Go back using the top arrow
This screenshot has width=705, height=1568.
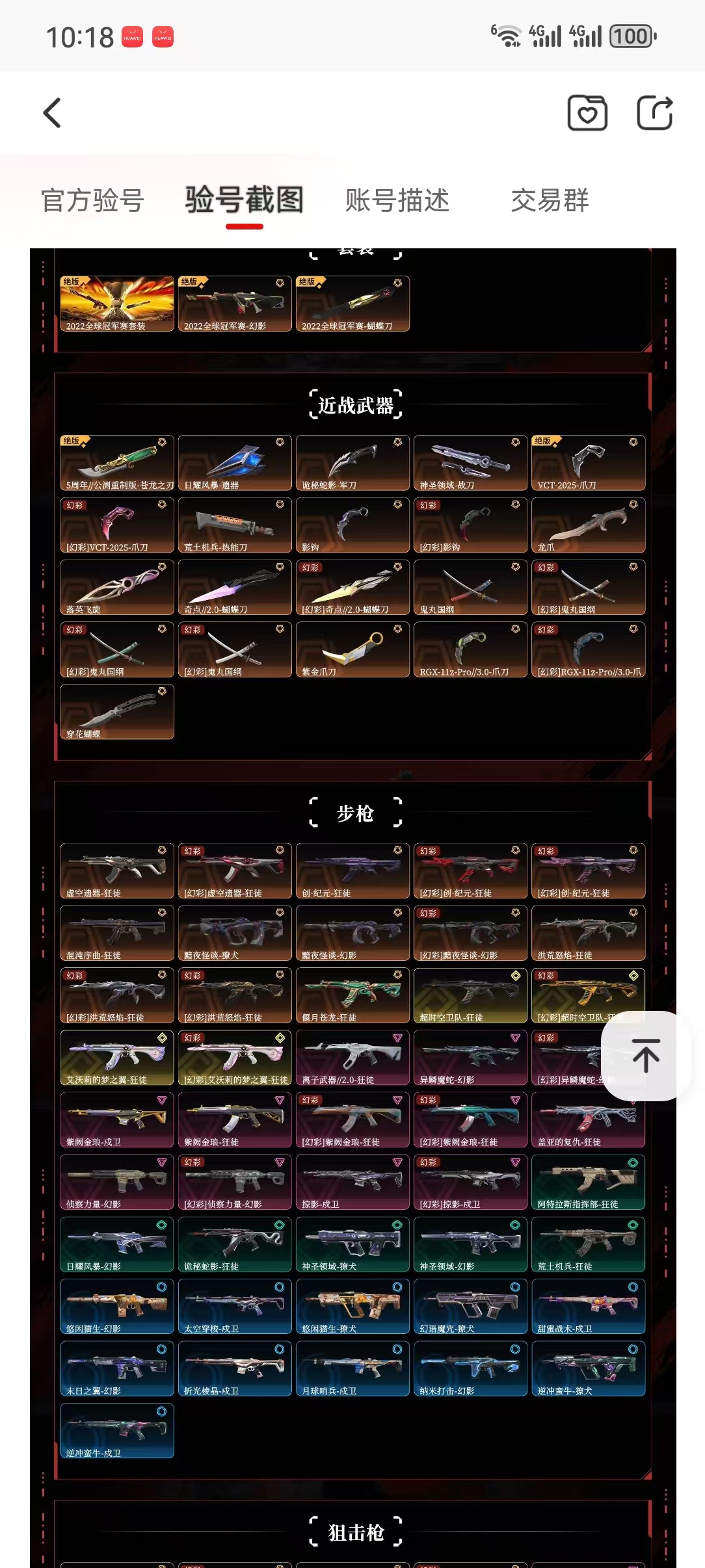52,113
